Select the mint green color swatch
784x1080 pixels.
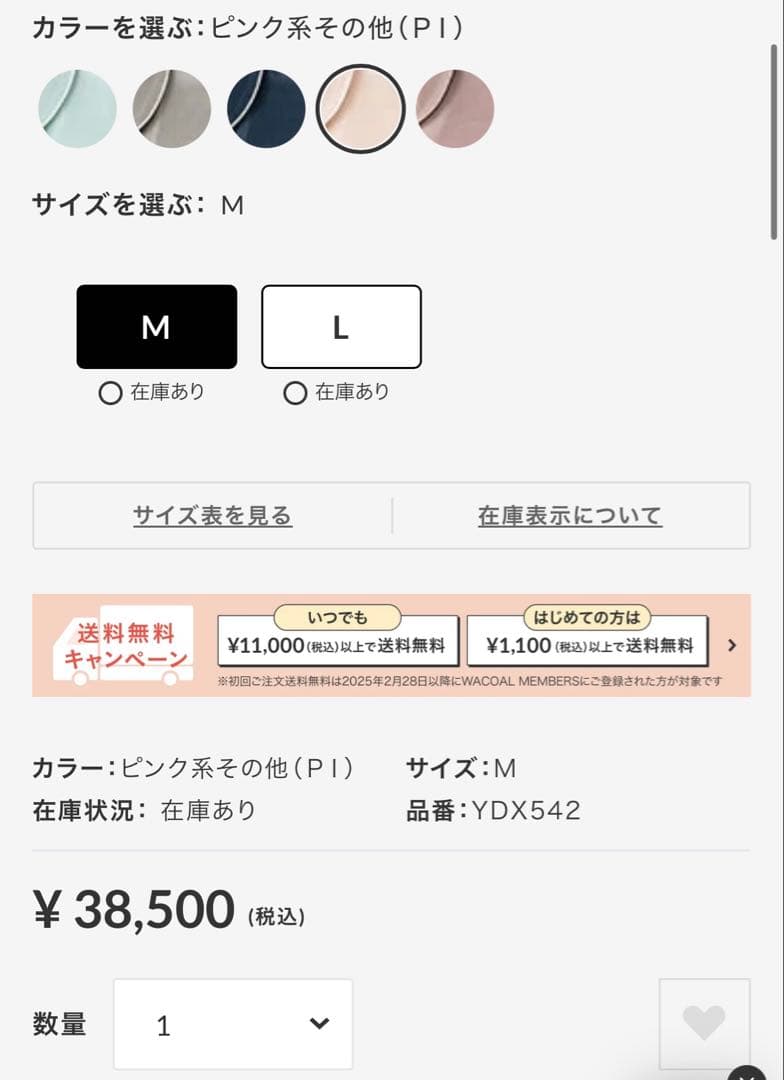tap(77, 108)
